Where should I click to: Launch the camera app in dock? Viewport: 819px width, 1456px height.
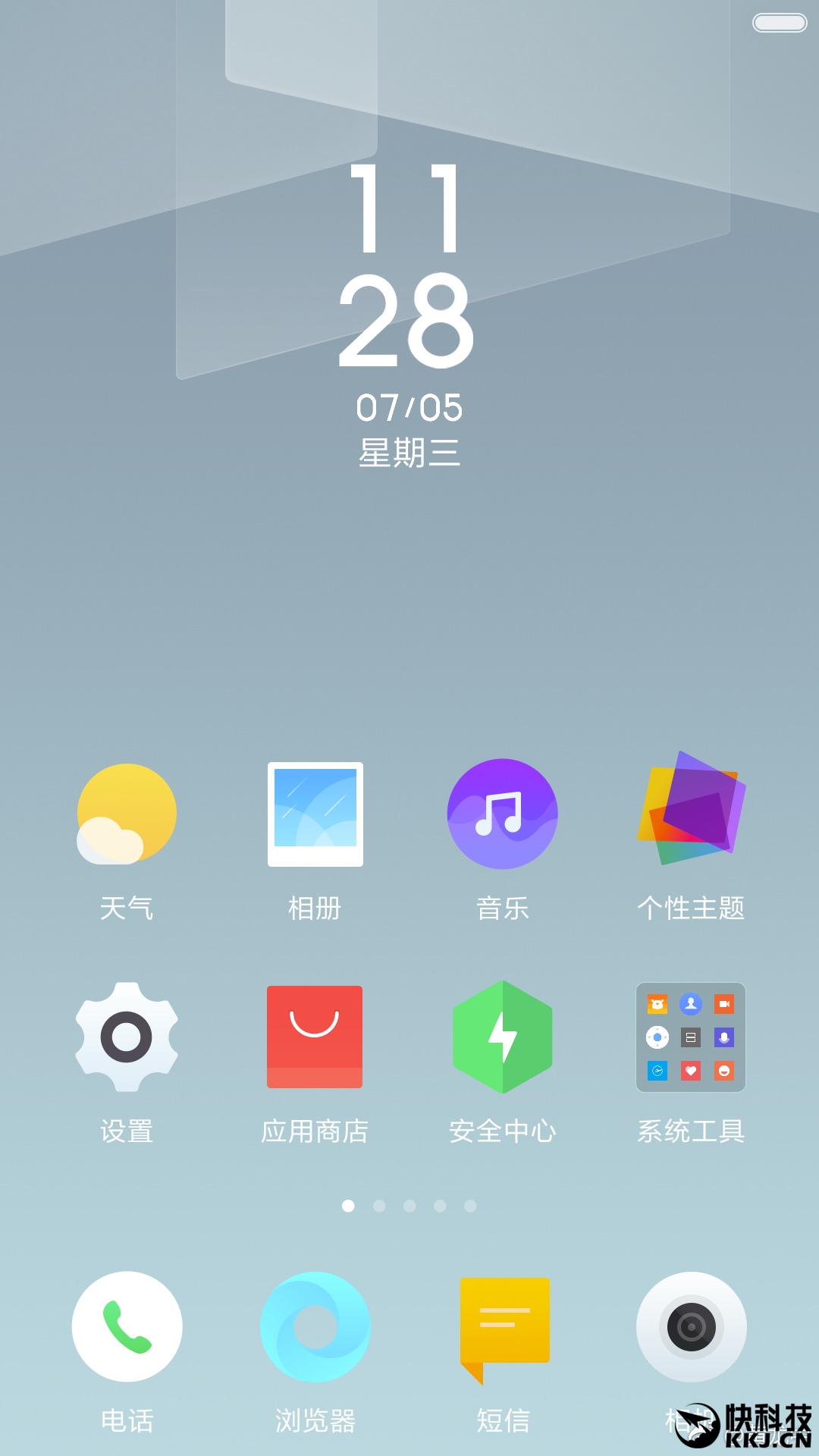(x=691, y=1326)
